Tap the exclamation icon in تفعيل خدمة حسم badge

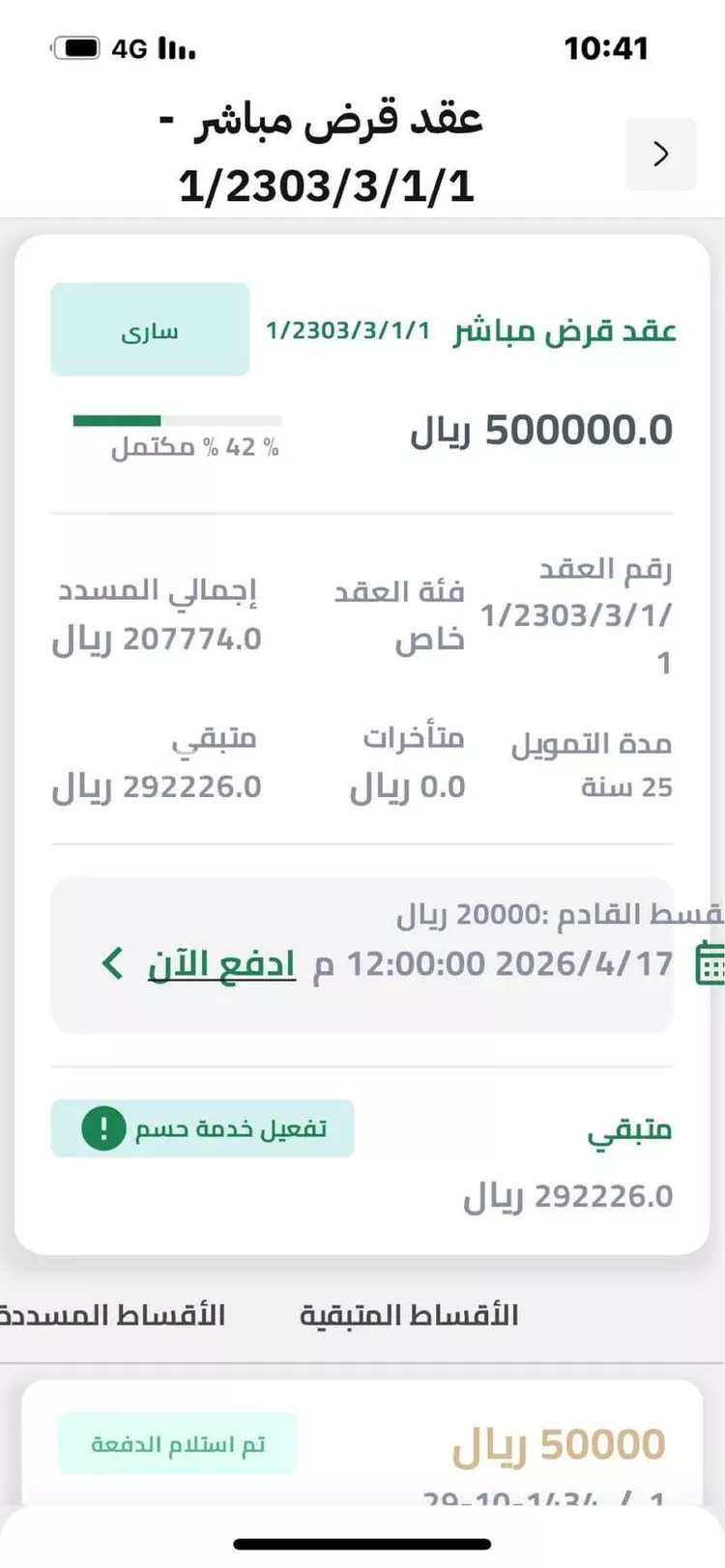coord(103,1127)
